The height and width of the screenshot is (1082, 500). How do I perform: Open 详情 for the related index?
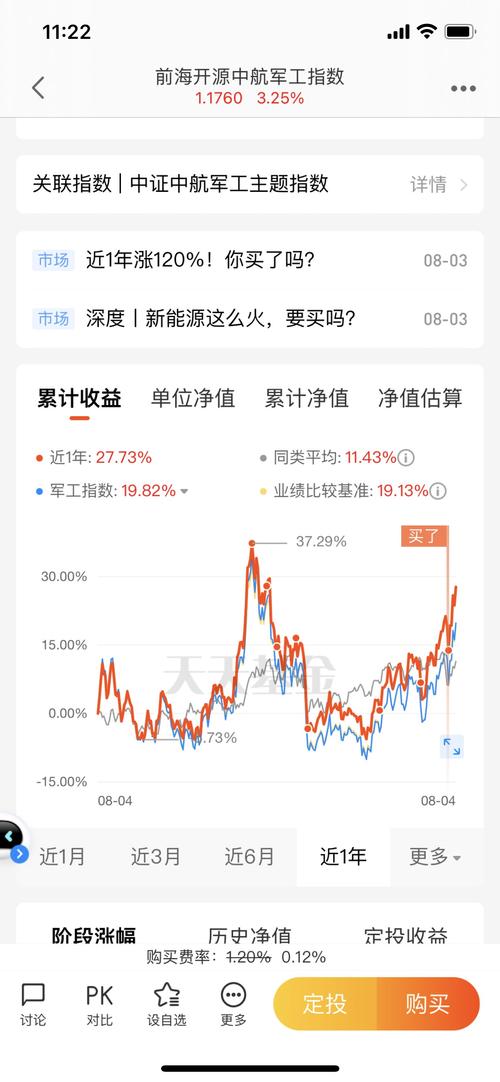coord(439,184)
